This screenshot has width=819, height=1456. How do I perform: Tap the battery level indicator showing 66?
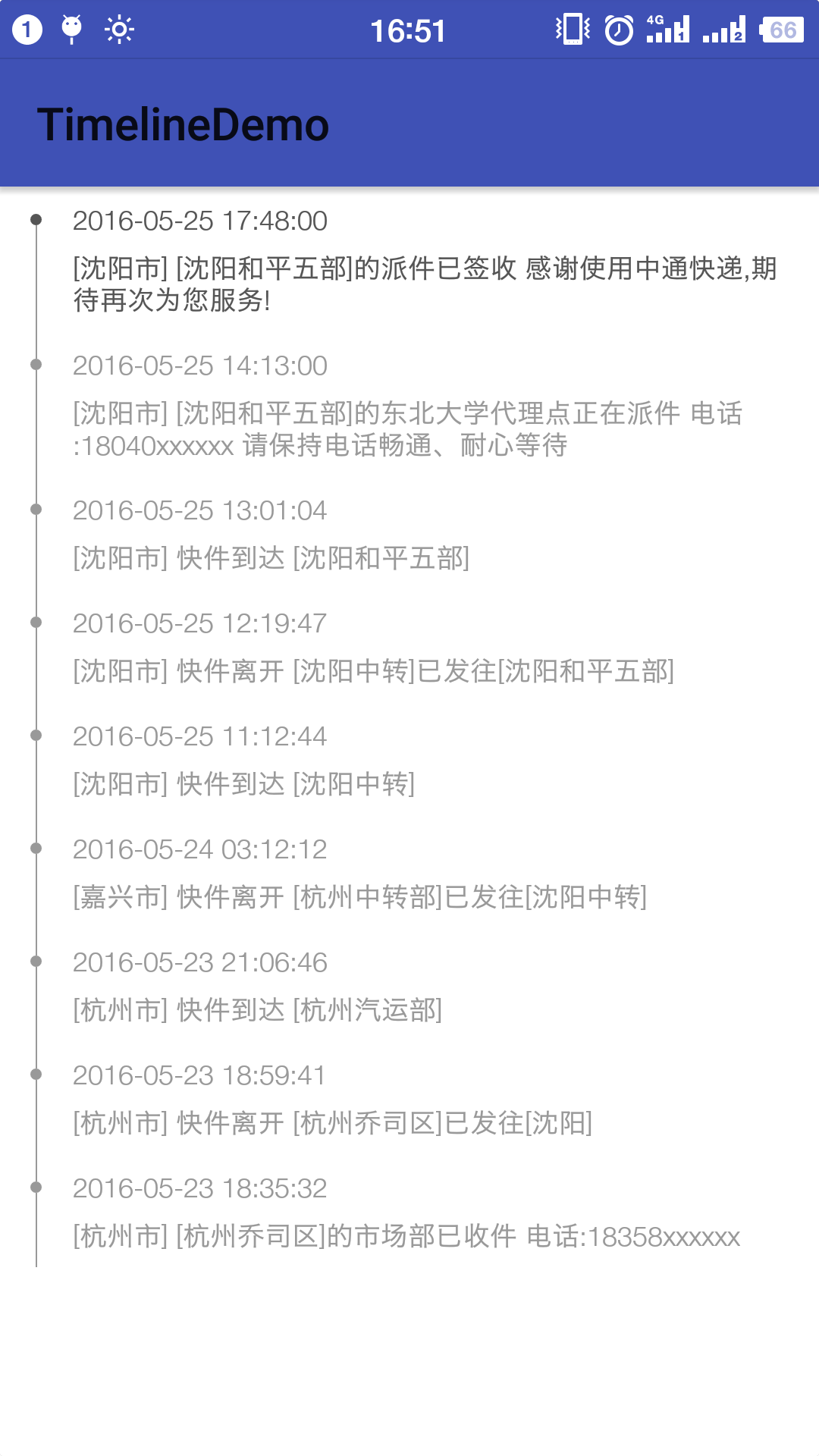(x=784, y=30)
